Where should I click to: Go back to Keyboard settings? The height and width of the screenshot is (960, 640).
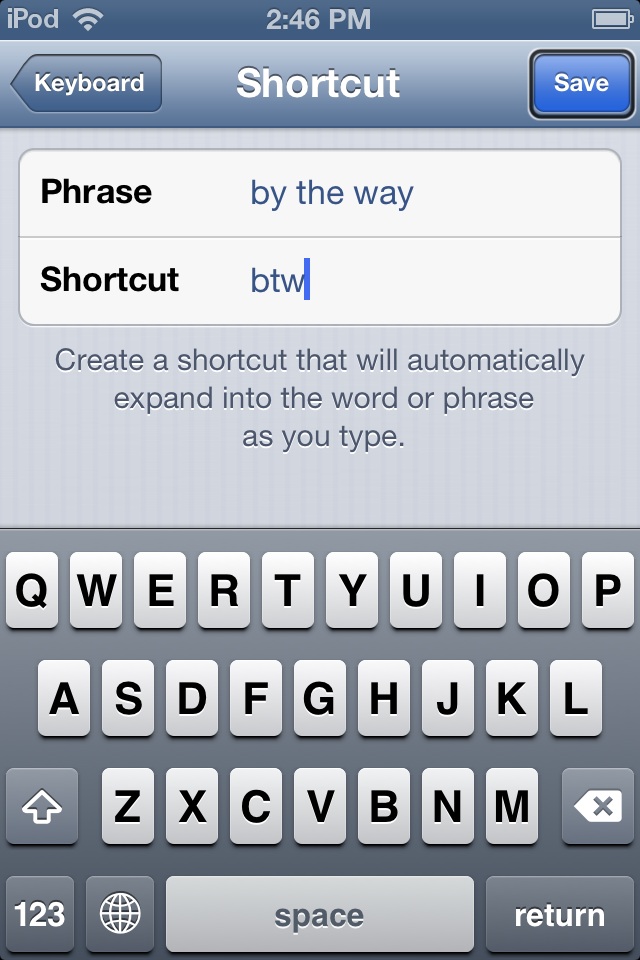(88, 83)
